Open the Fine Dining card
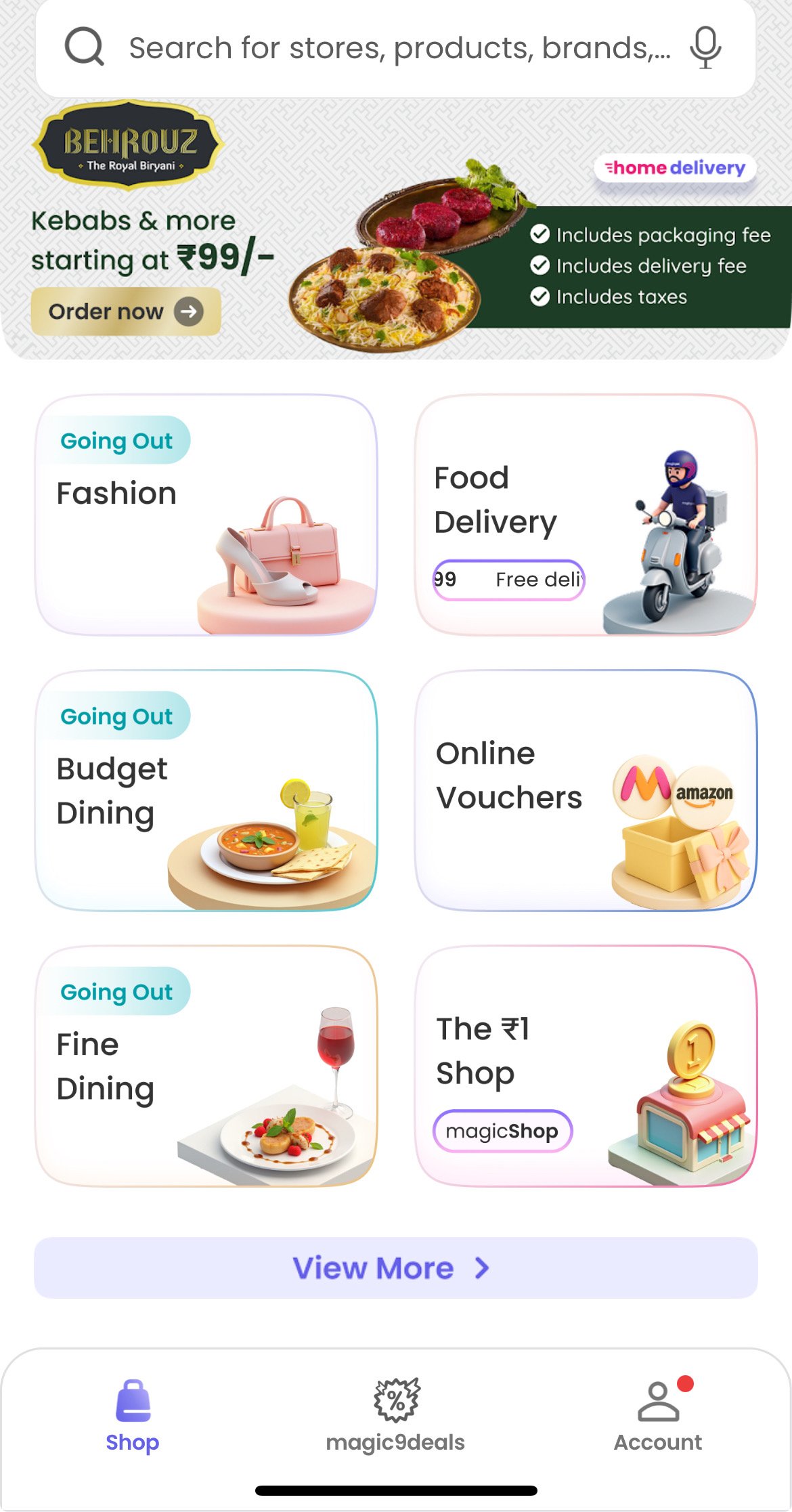The height and width of the screenshot is (1512, 792). (206, 1066)
